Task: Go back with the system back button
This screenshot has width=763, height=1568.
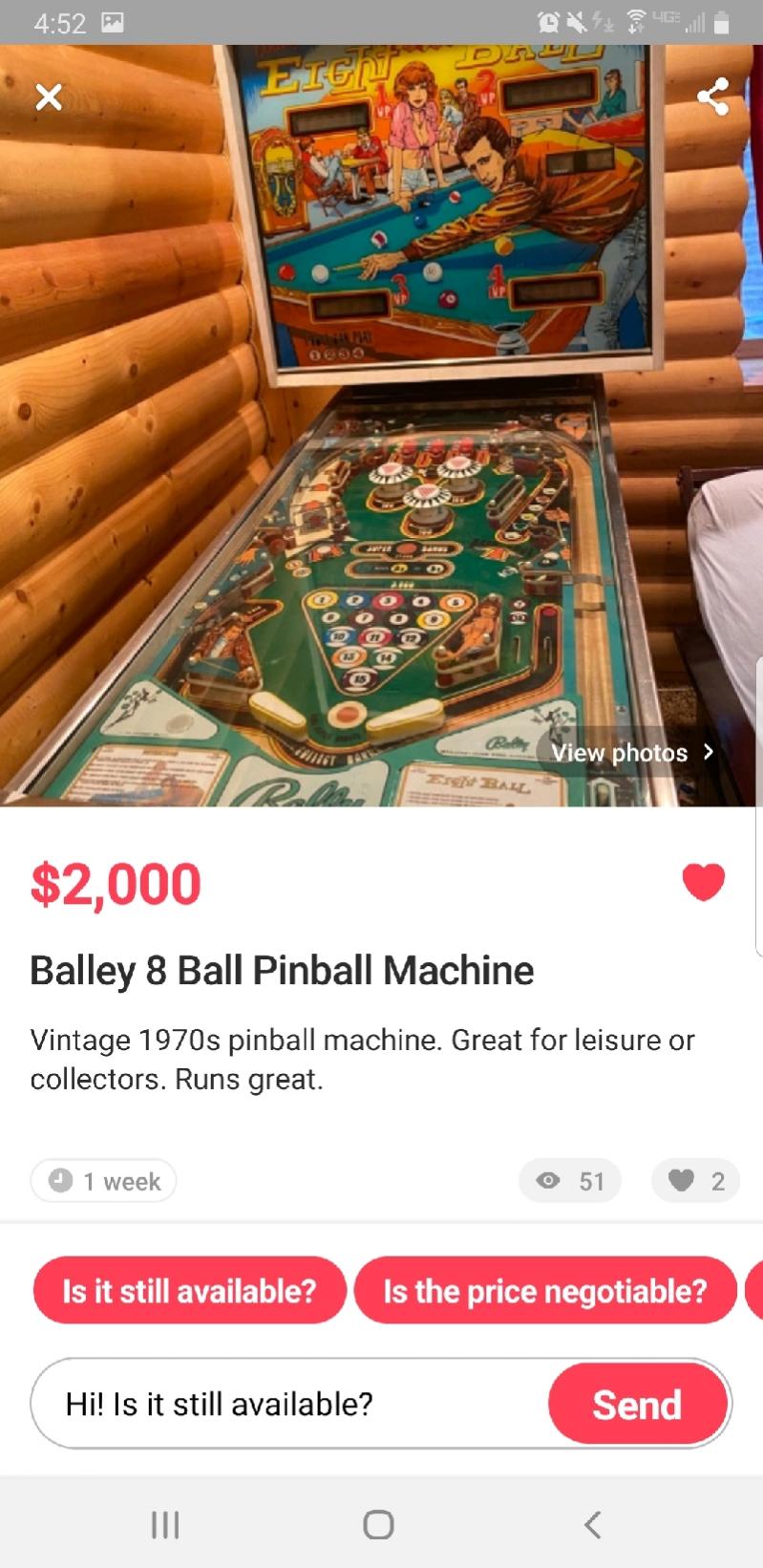Action: 592,1524
